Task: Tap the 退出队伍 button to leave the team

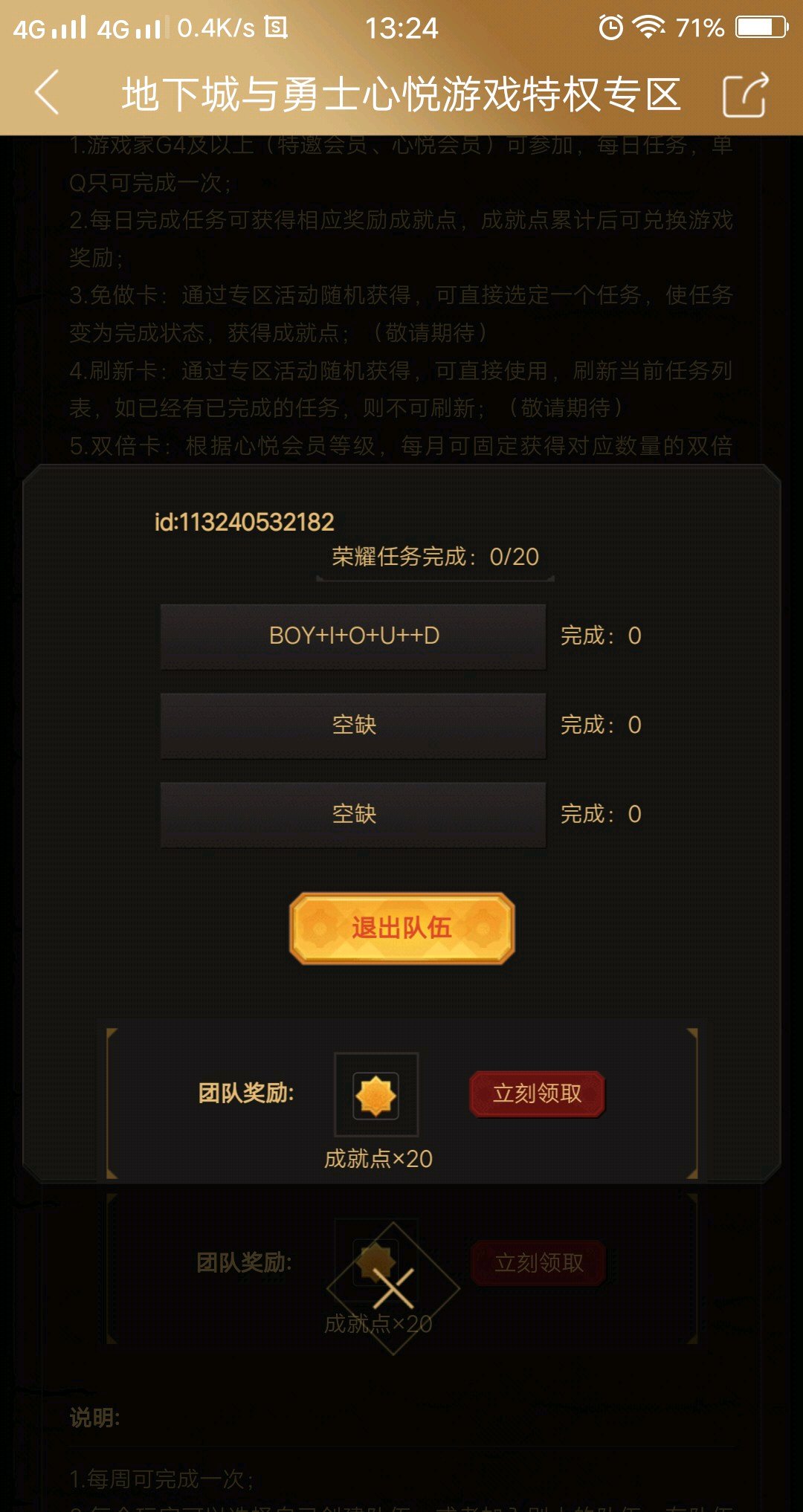Action: [x=401, y=928]
